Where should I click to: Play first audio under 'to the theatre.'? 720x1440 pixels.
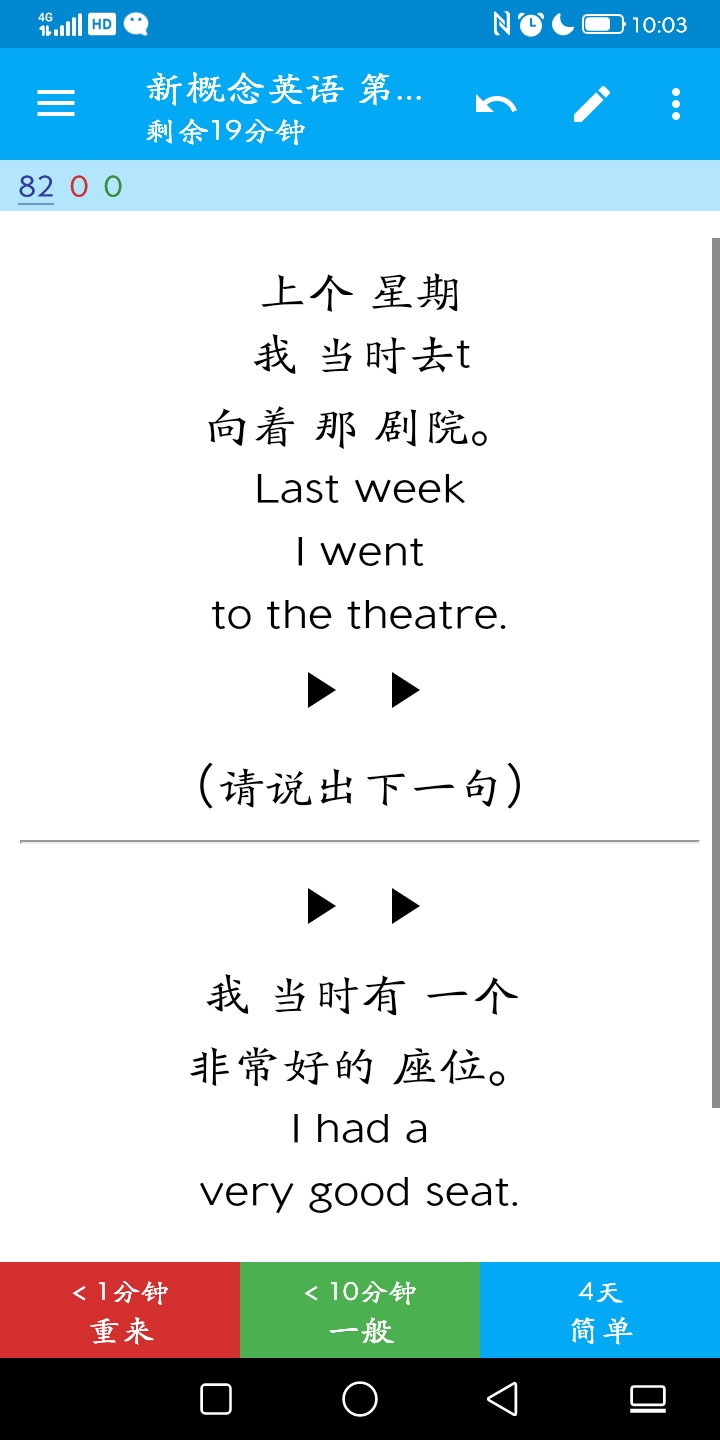320,690
